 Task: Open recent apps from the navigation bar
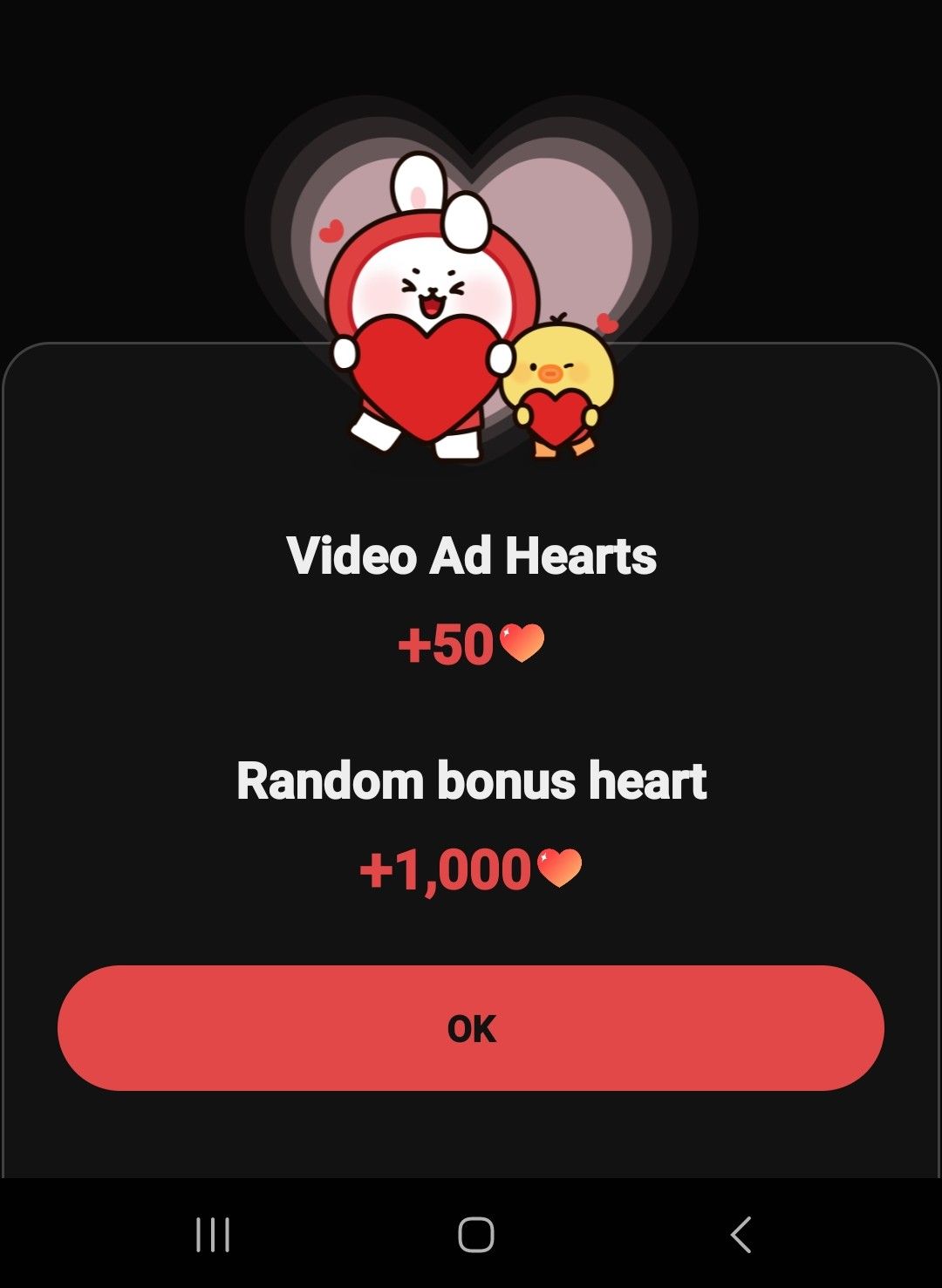pos(213,1235)
